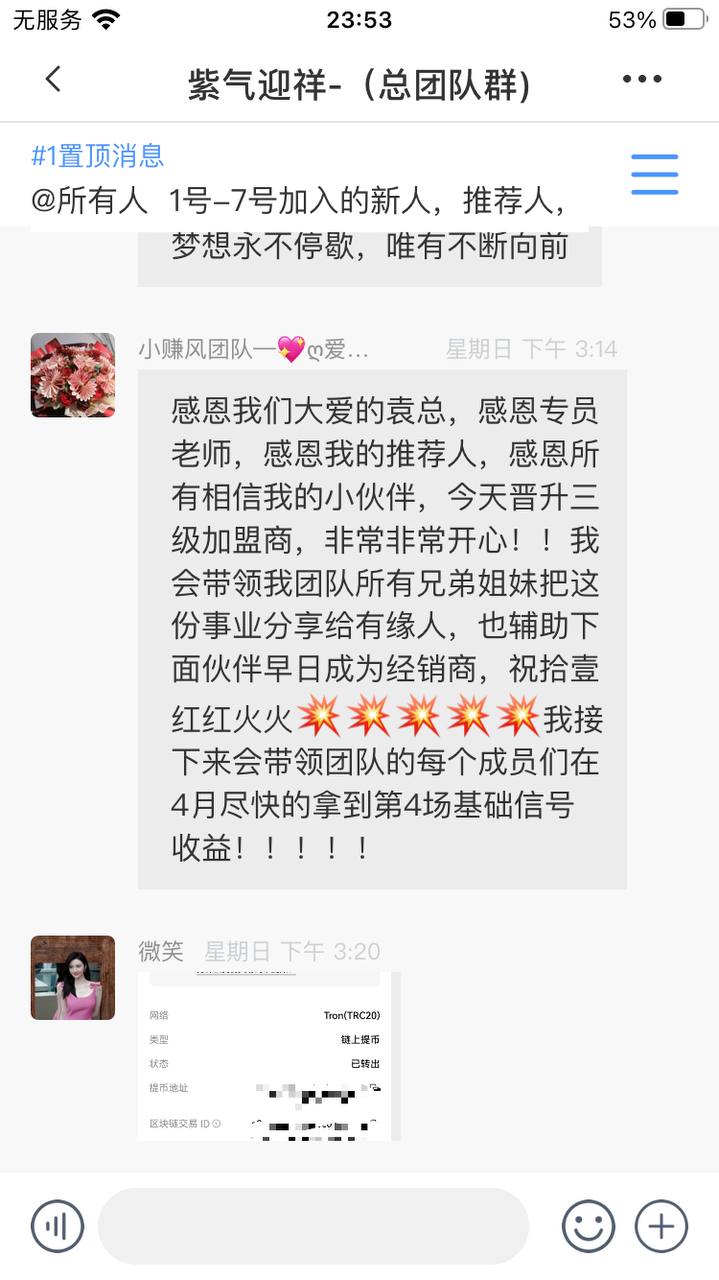Go back from the group chat
Screen dimensions: 719x1280
(x=53, y=79)
